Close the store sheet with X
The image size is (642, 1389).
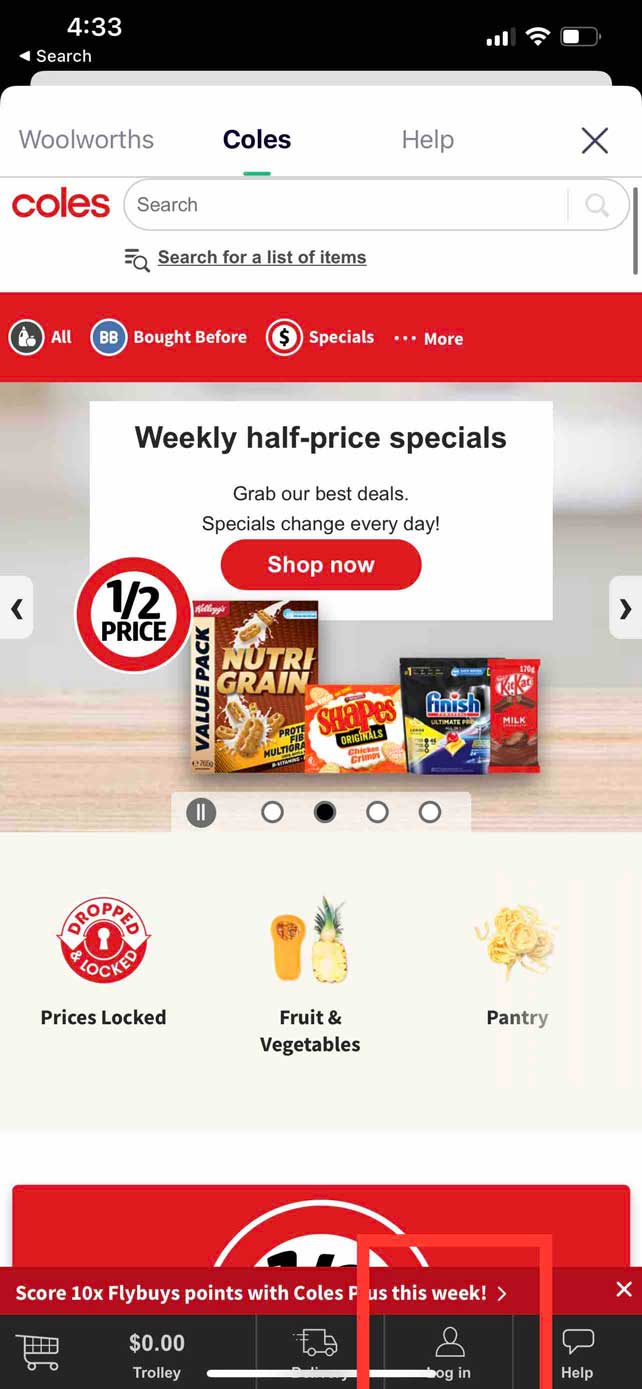[594, 141]
